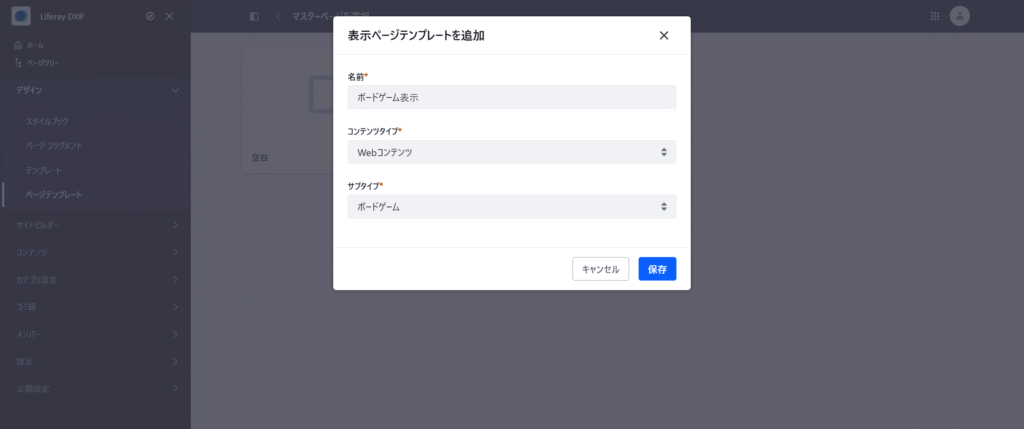Open the コンテンツタイプ dropdown

(511, 152)
